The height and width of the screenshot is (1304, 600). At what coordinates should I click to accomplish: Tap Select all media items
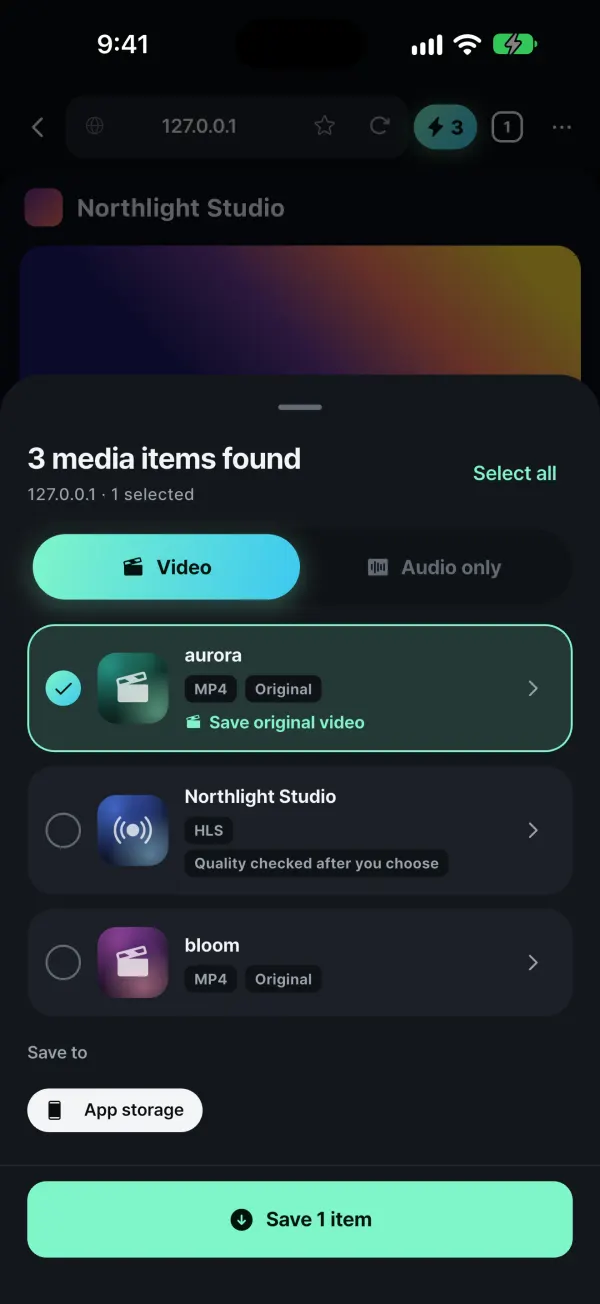tap(514, 473)
